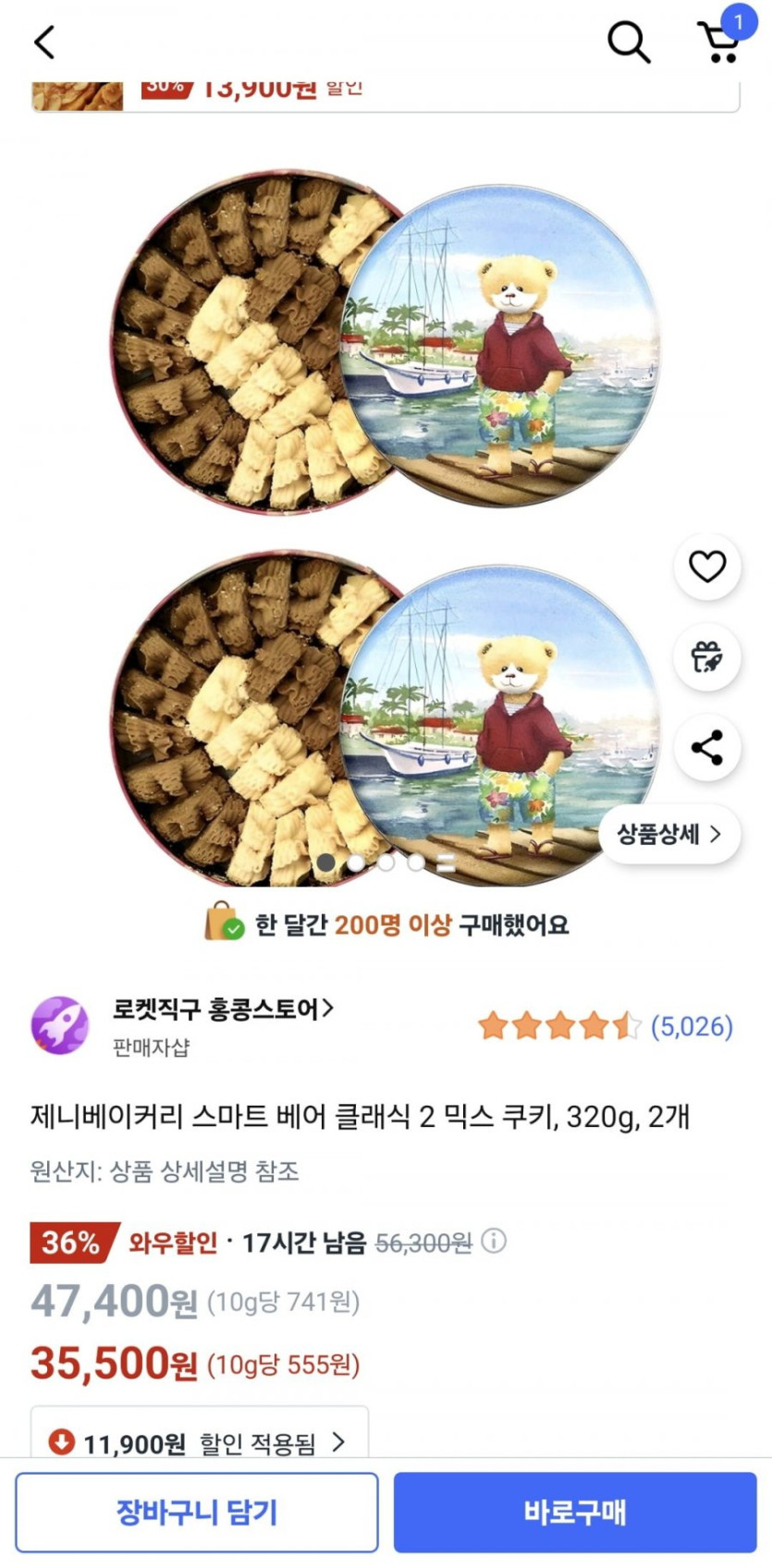Share this cookie product
This screenshot has width=772, height=1568.
707,748
